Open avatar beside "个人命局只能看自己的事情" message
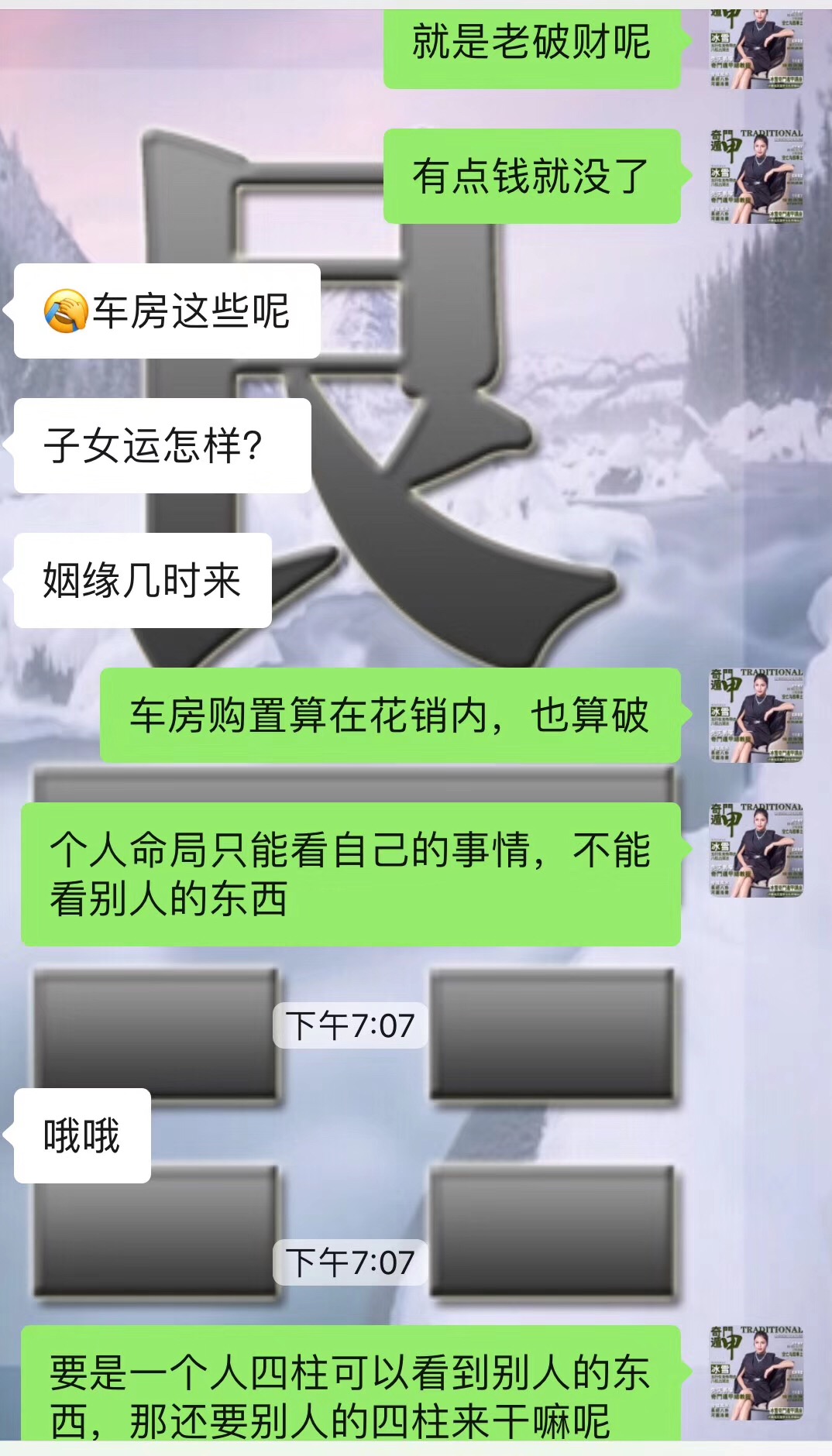 [756, 850]
